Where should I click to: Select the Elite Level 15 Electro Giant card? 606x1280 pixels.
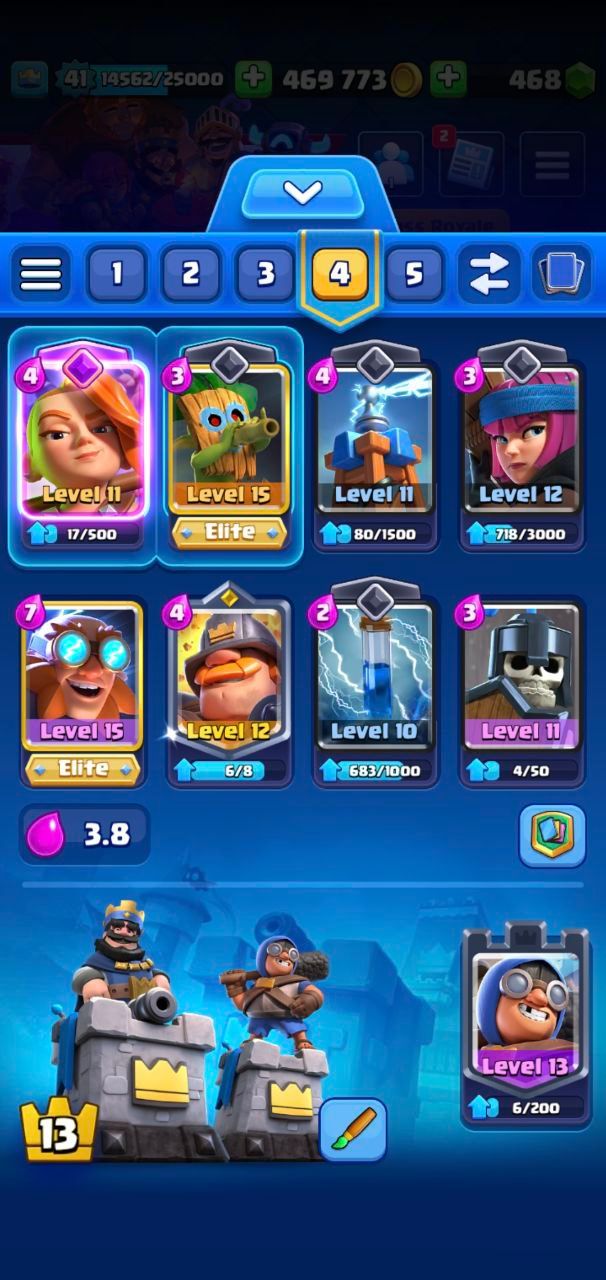[82, 688]
